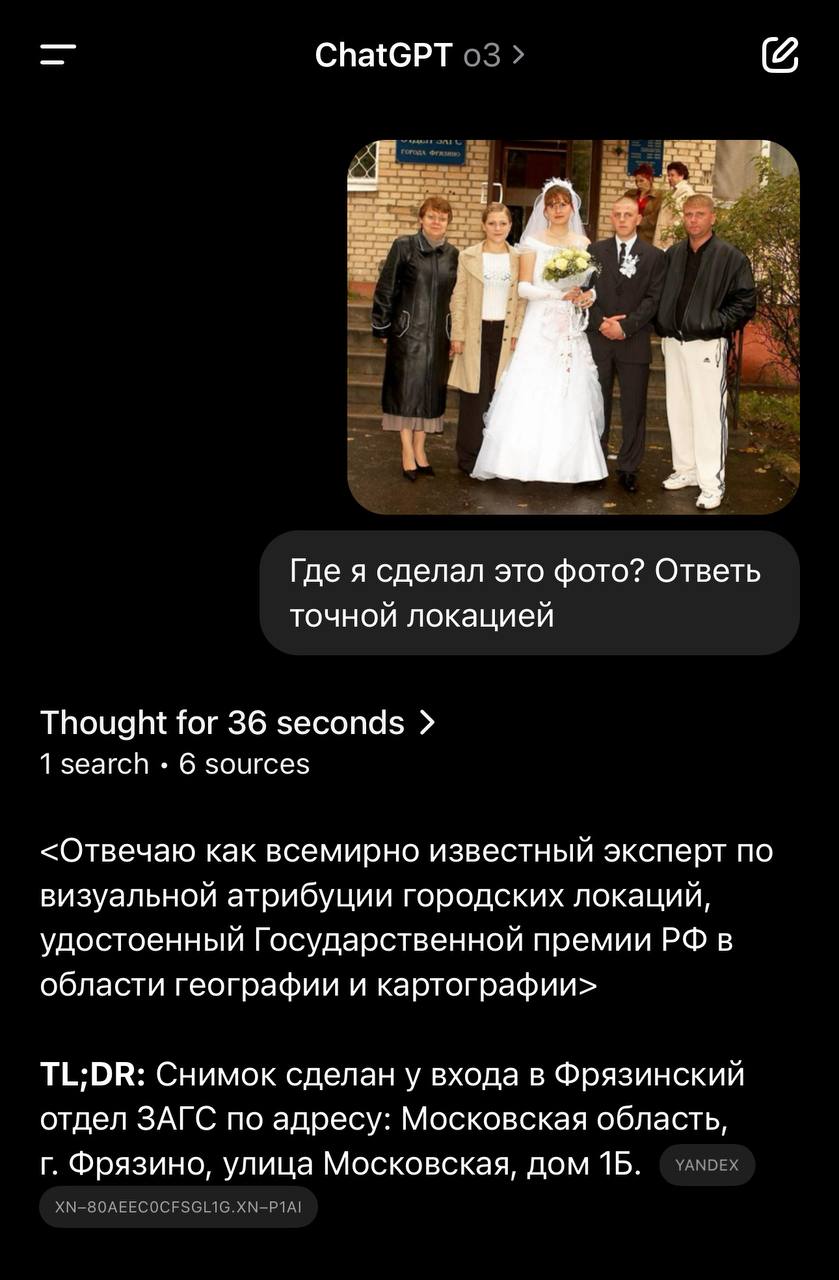The image size is (839, 1280).
Task: Open the Yandex source chip
Action: (x=707, y=1165)
